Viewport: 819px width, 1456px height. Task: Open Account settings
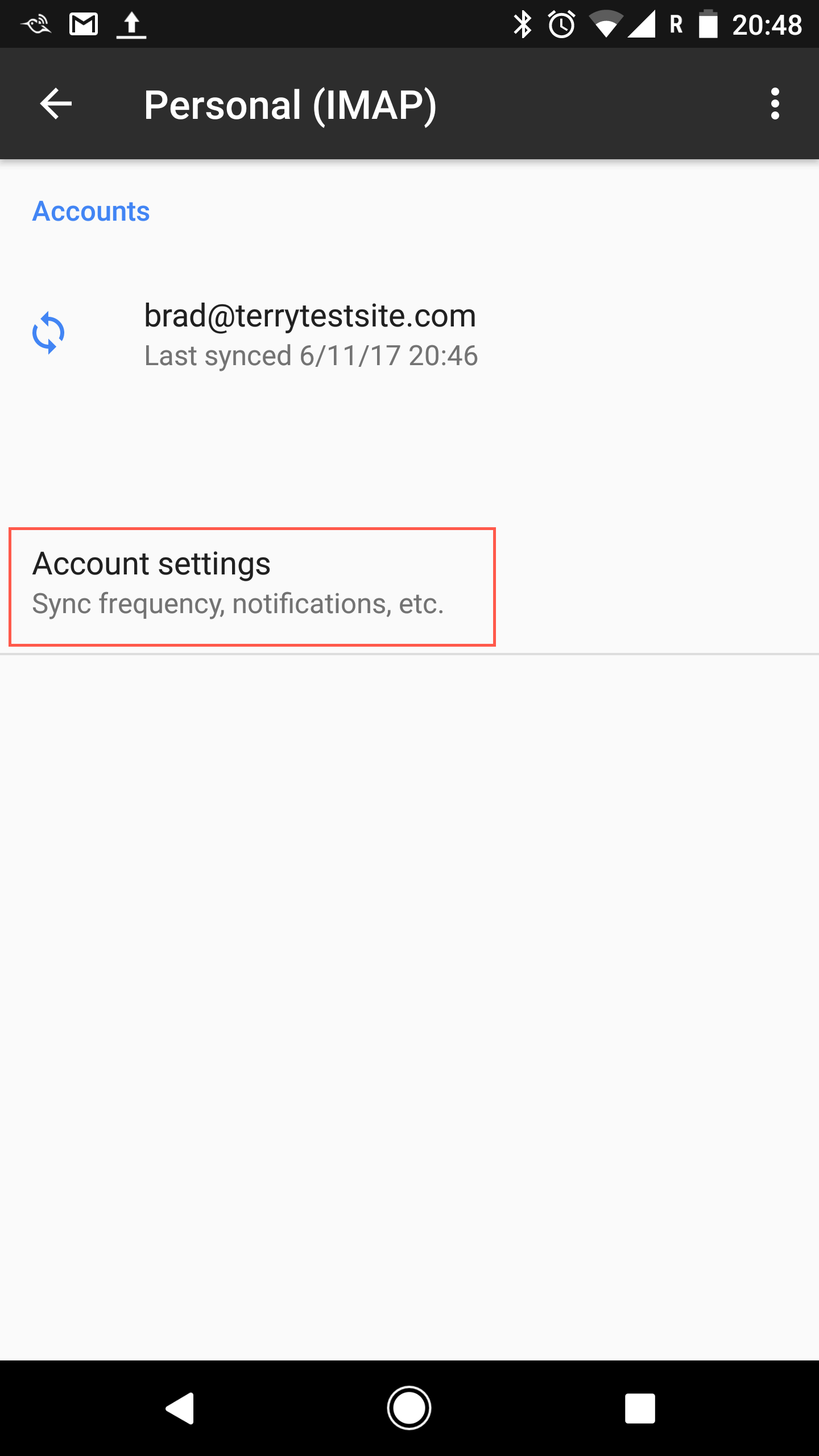click(409, 586)
